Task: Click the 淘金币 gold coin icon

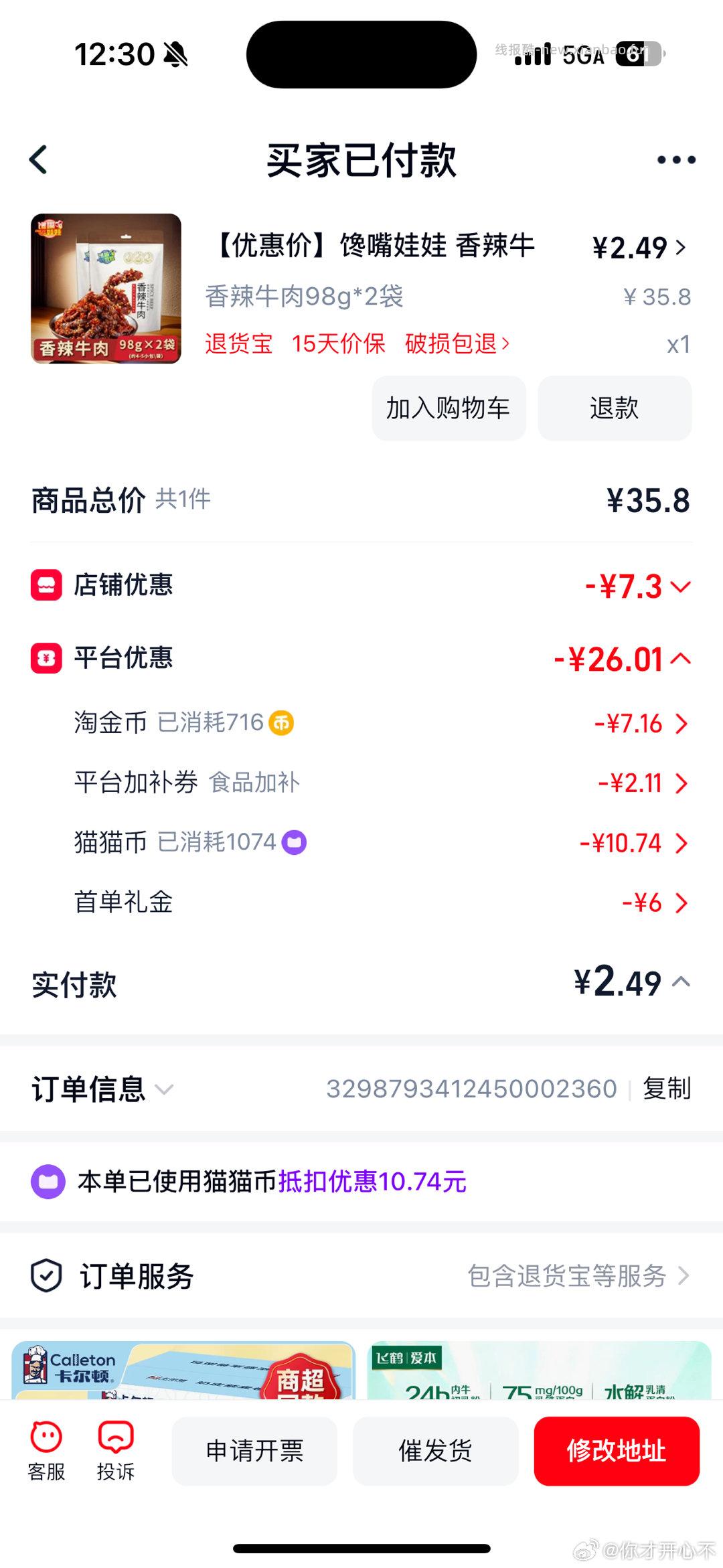Action: 282,723
